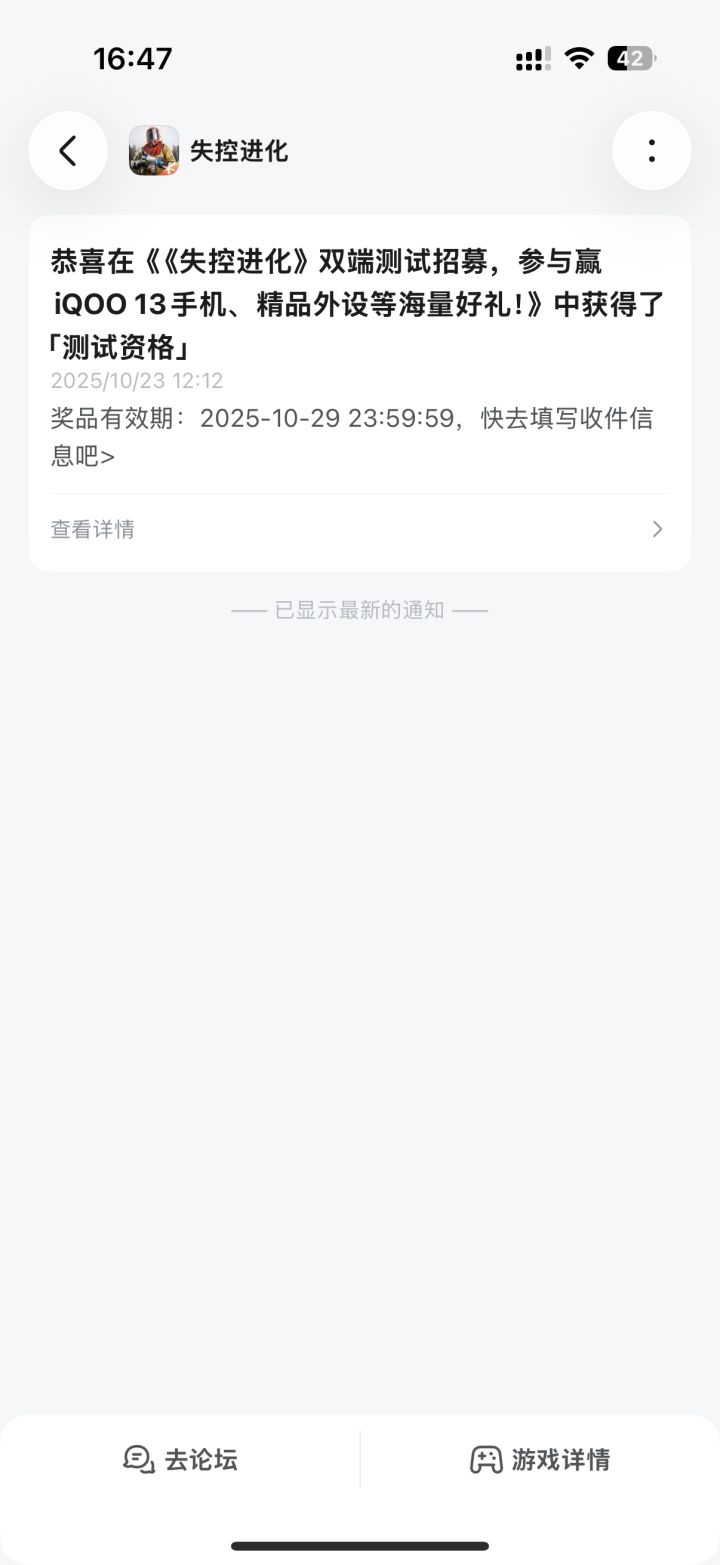
Task: Open the 去论坛 forum tab
Action: 180,1460
